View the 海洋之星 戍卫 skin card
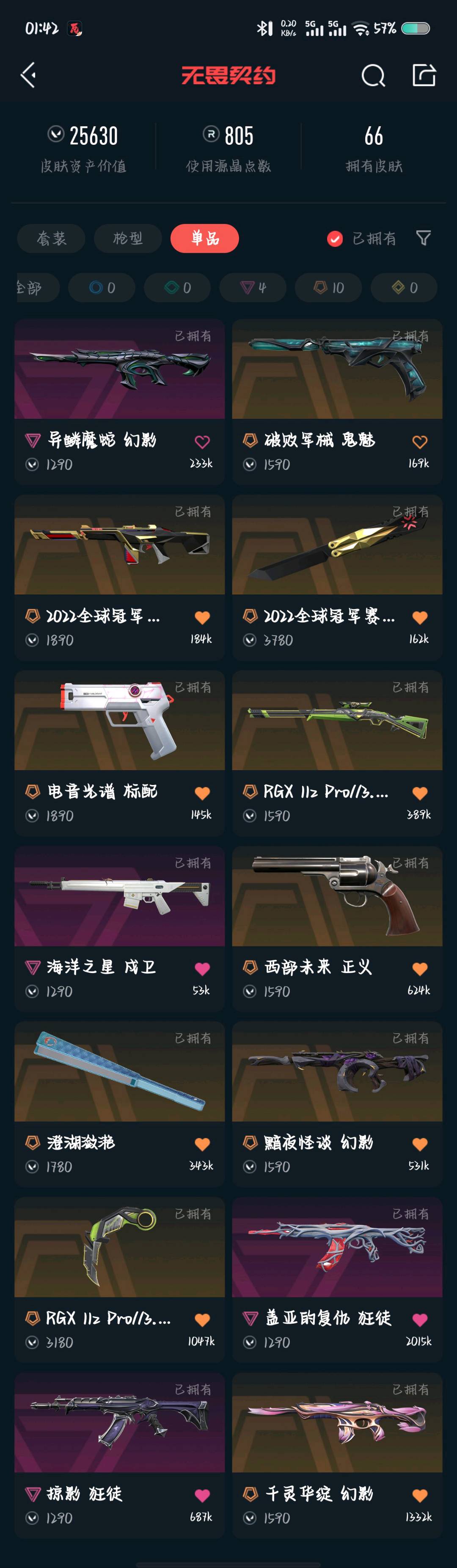Image resolution: width=457 pixels, height=1568 pixels. tap(119, 896)
